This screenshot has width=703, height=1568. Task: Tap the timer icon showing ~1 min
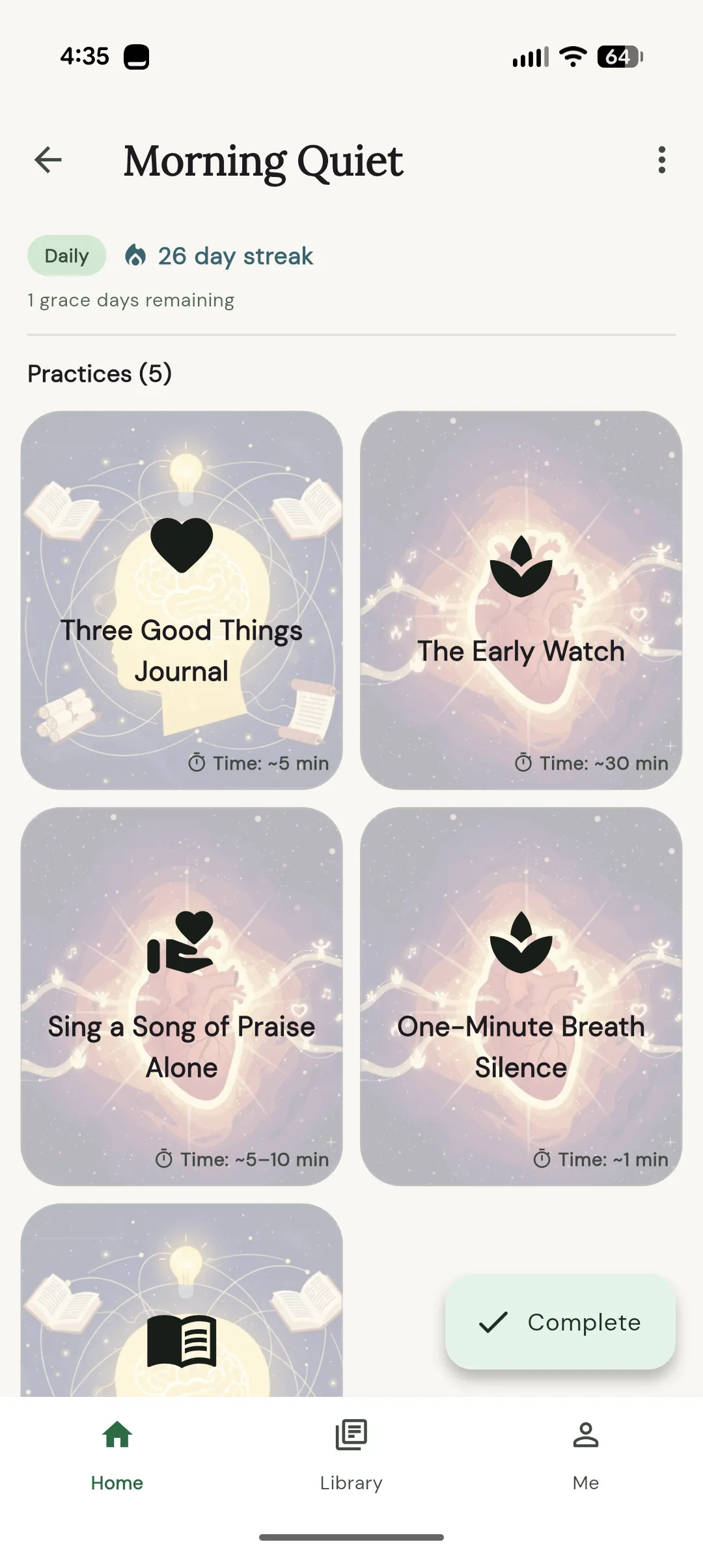[x=543, y=1159]
